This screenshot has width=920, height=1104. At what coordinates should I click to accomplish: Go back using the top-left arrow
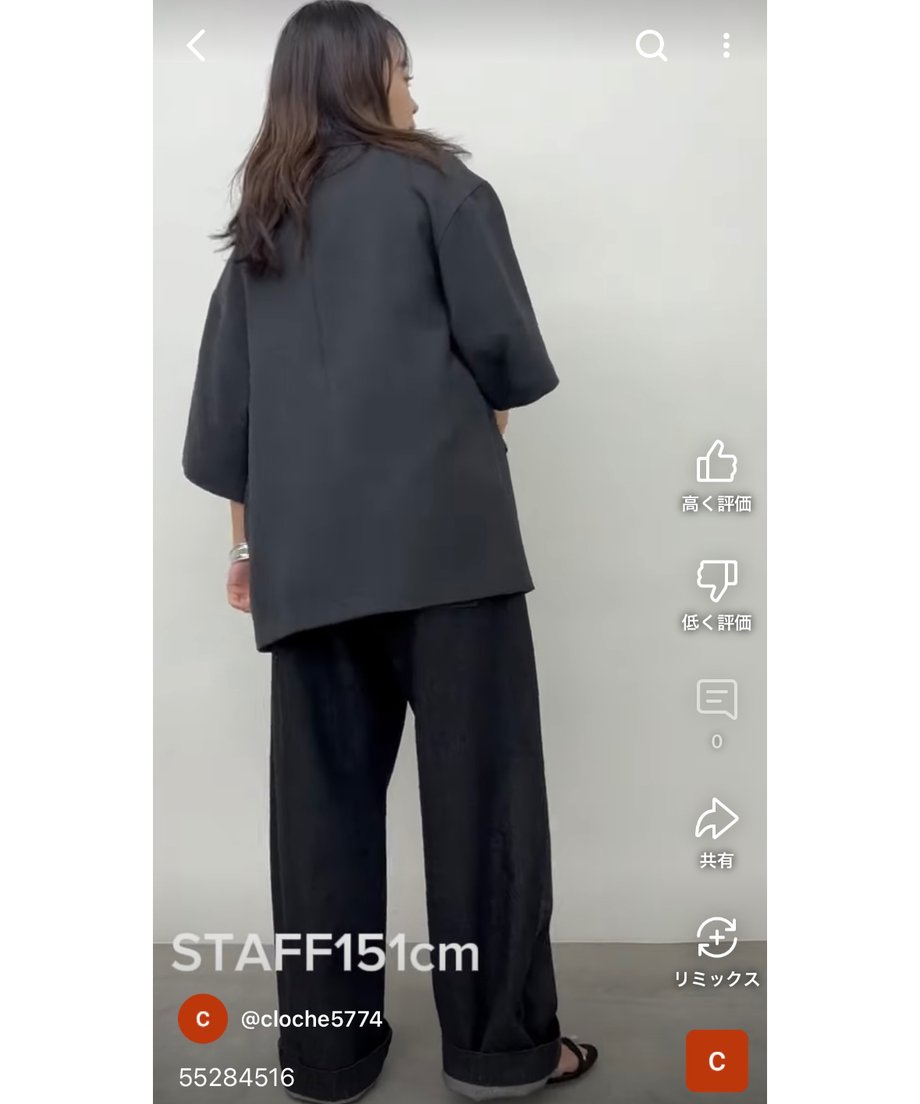pos(196,45)
